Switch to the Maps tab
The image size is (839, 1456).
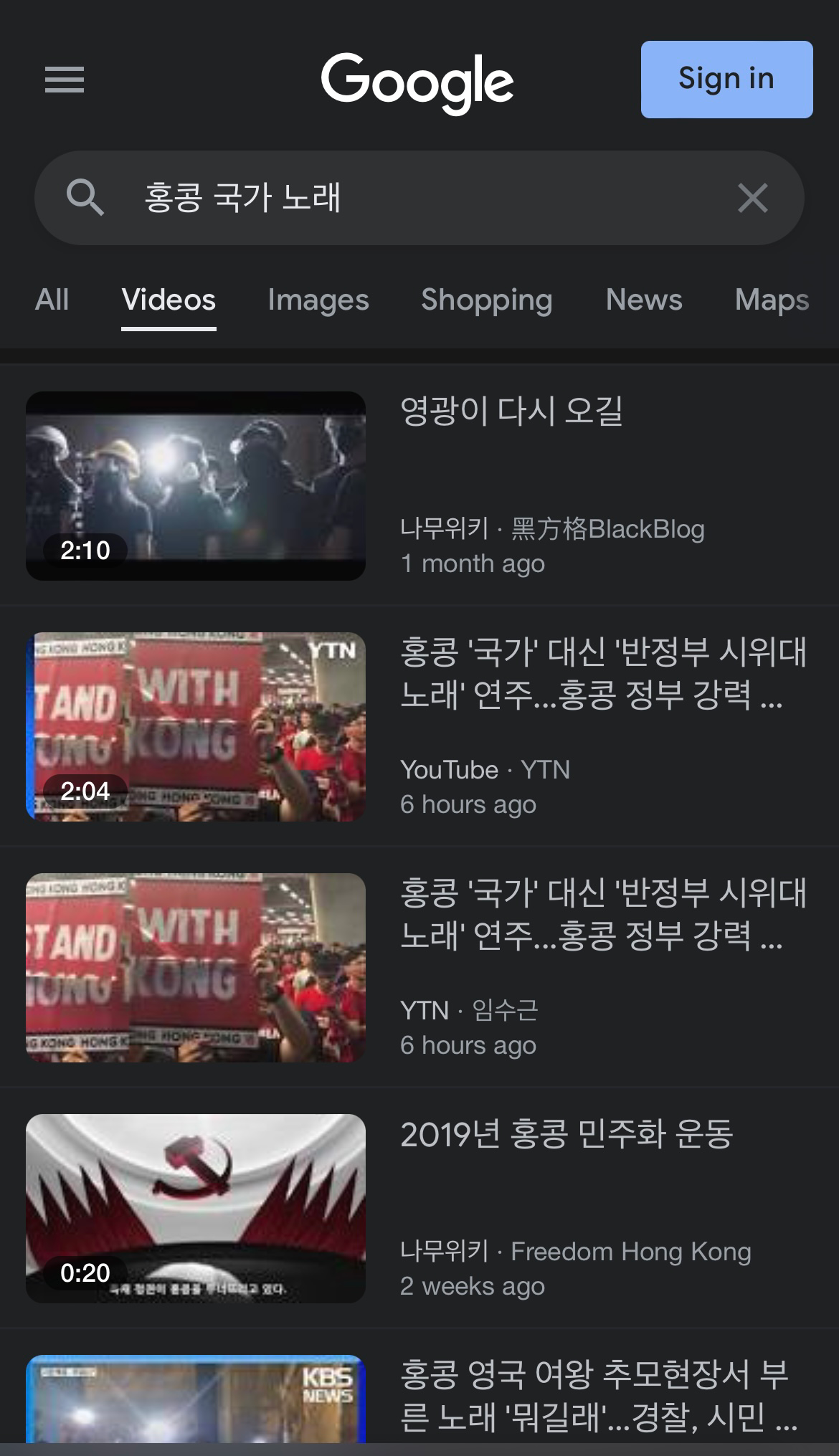(x=772, y=300)
